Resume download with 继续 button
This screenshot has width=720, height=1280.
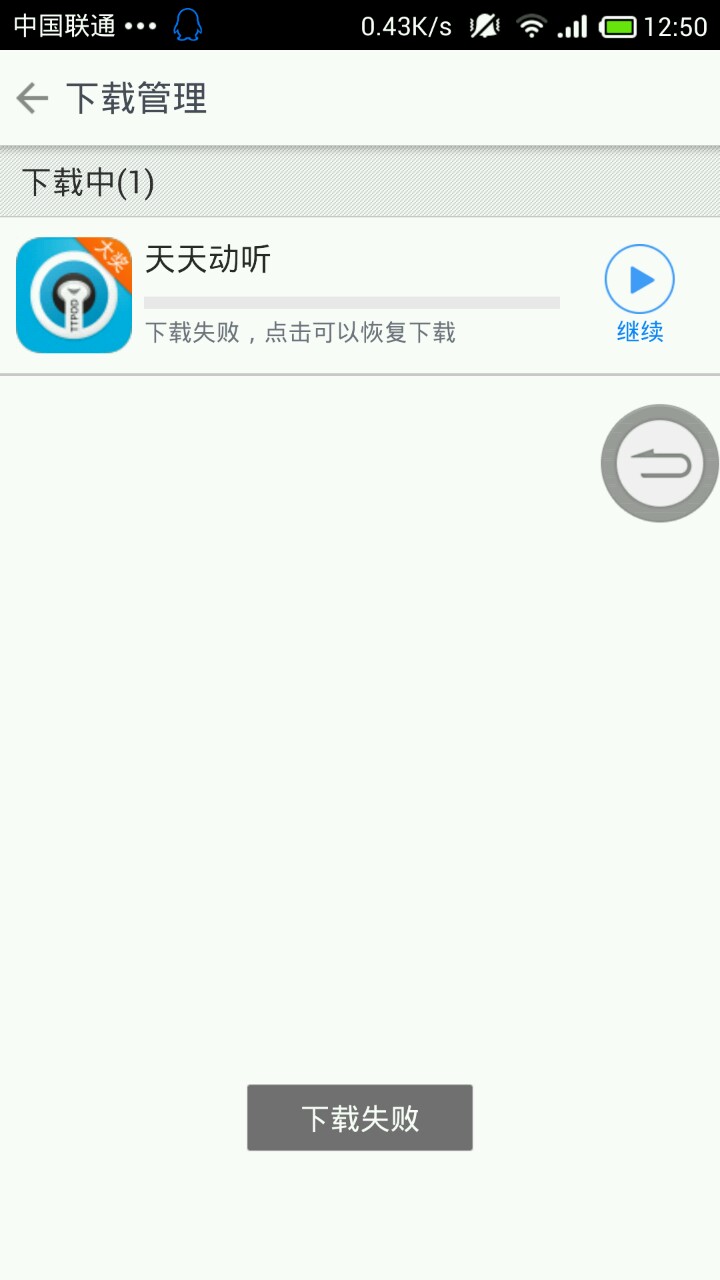click(640, 293)
